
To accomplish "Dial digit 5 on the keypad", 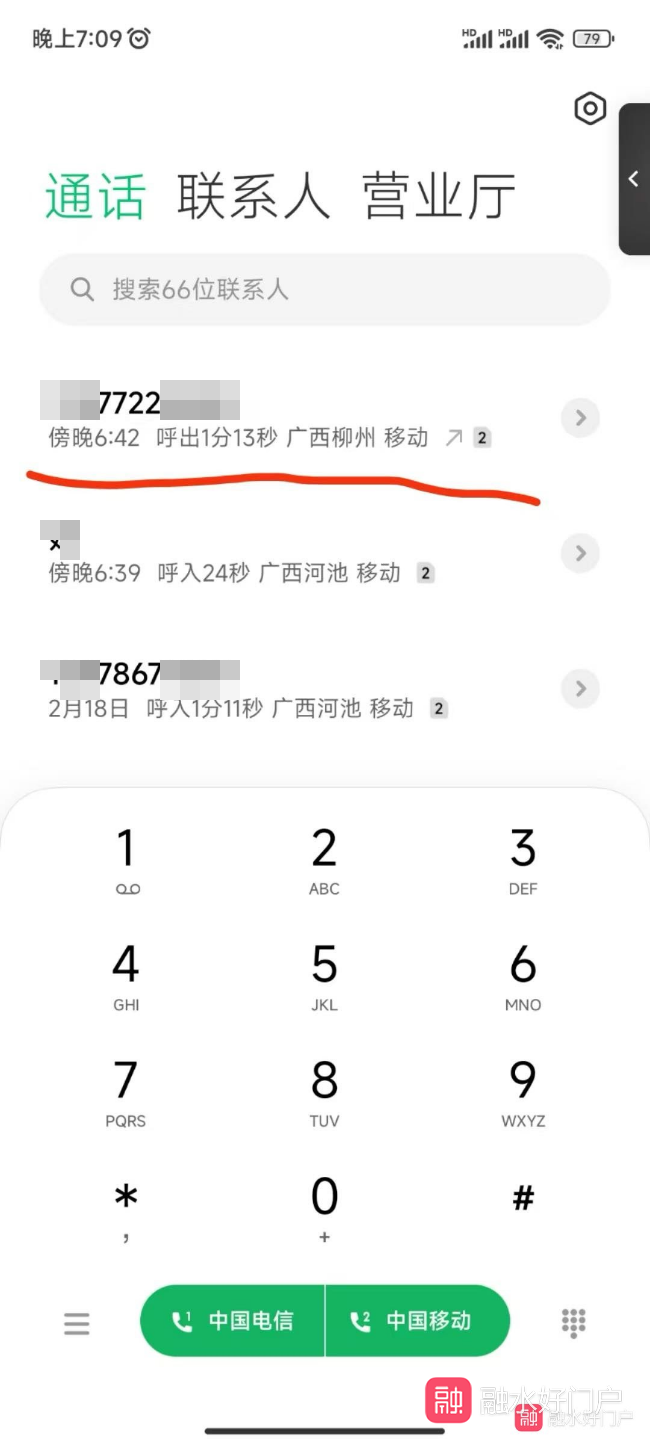I will 324,975.
